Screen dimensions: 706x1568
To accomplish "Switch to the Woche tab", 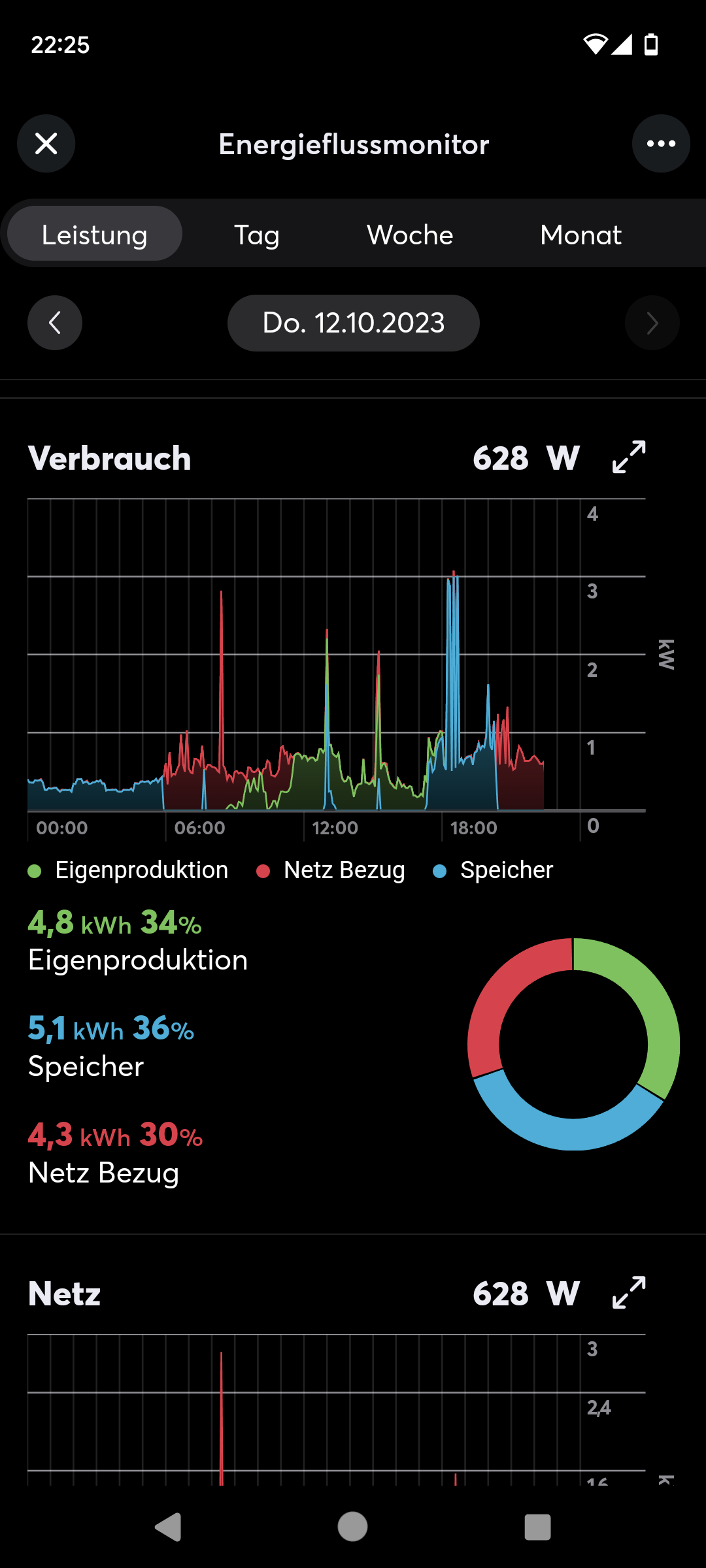I will pyautogui.click(x=410, y=235).
